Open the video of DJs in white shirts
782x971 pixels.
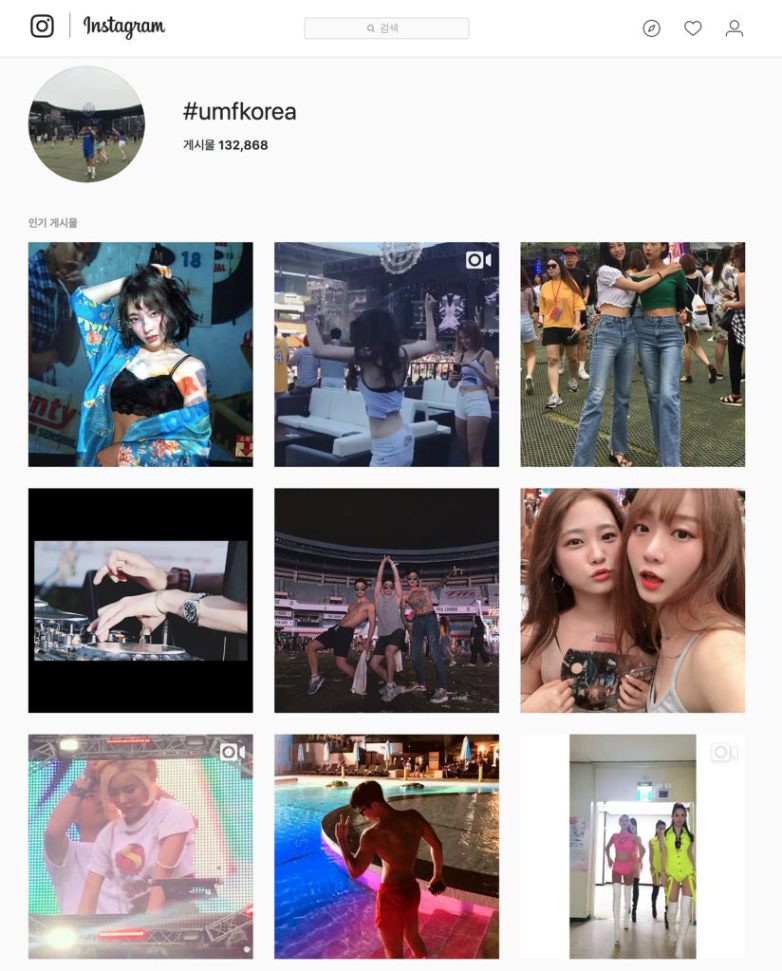[x=140, y=846]
